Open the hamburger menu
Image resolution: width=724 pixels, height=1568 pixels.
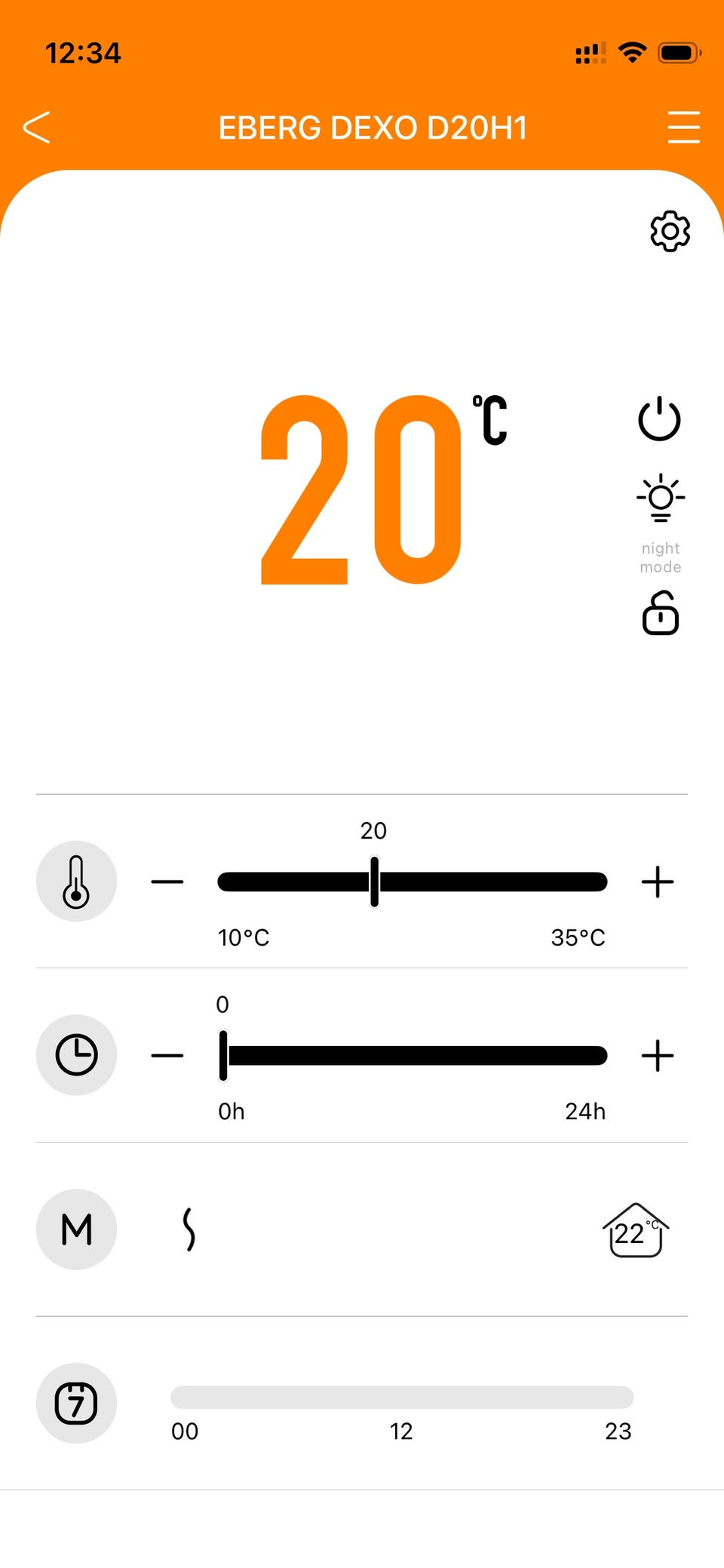[683, 127]
